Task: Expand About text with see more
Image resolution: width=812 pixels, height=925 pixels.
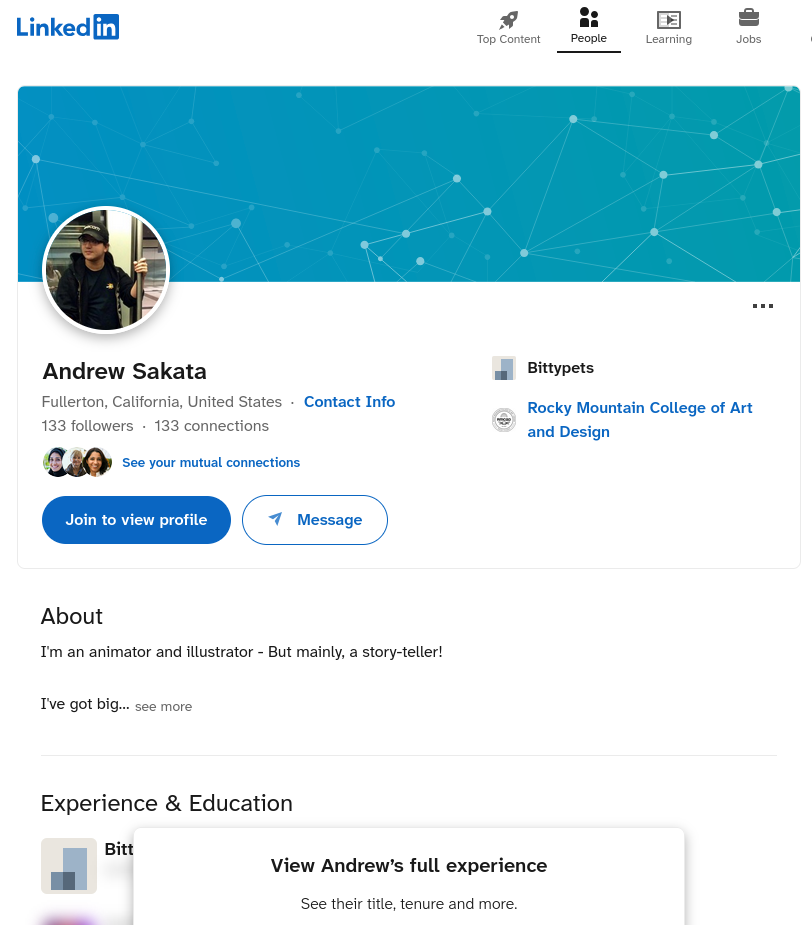Action: [163, 706]
